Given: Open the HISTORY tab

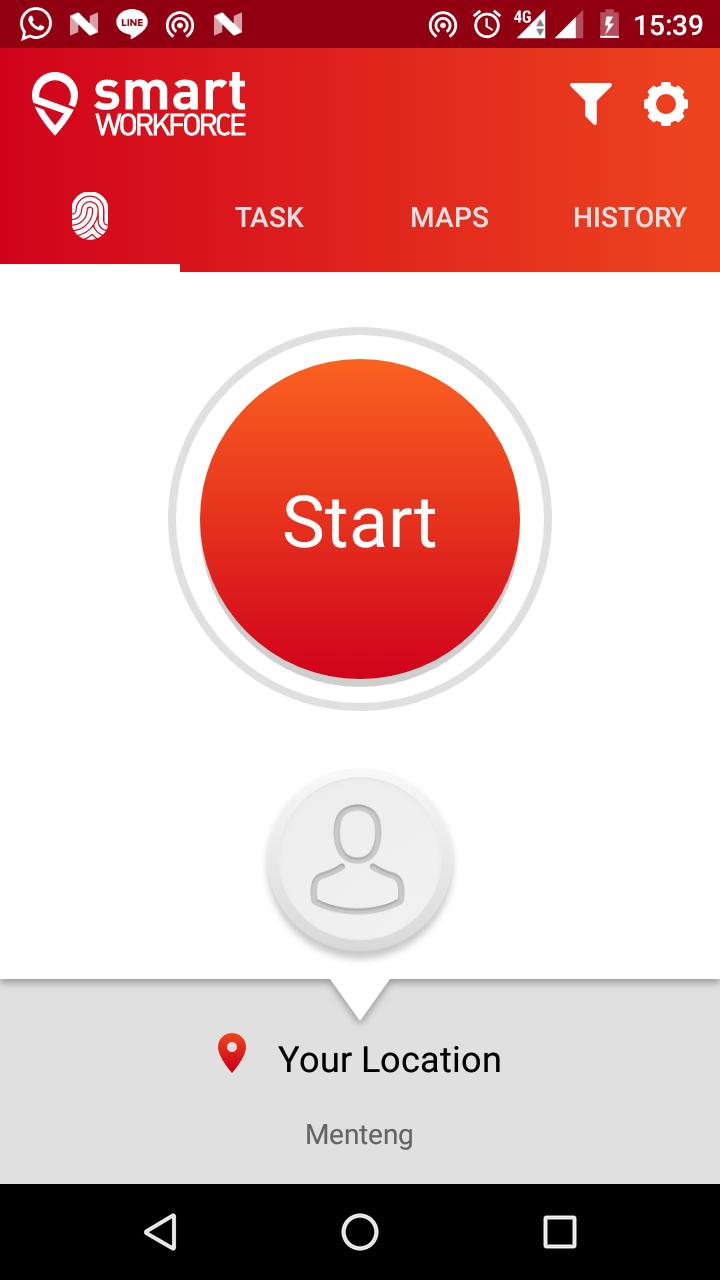Looking at the screenshot, I should pyautogui.click(x=629, y=217).
